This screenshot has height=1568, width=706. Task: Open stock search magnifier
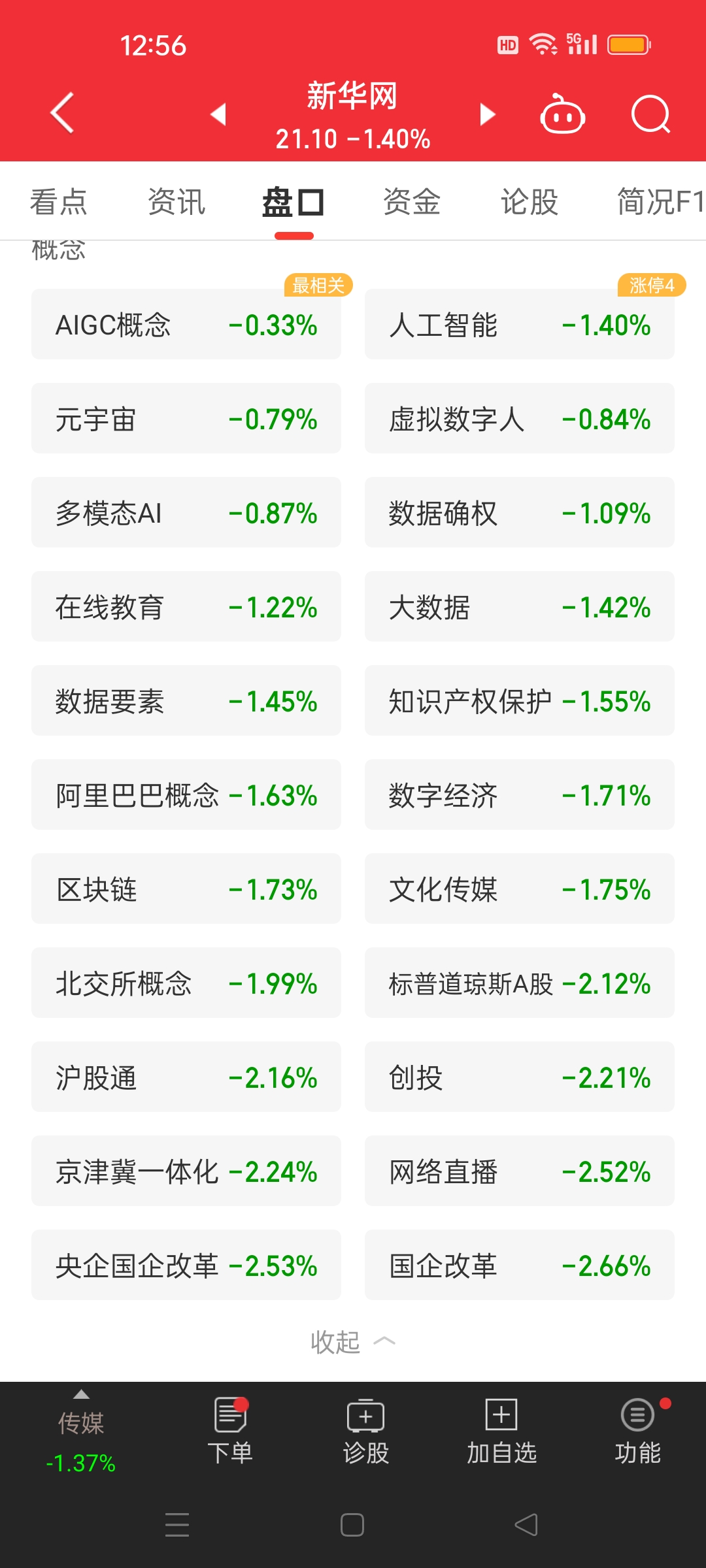coord(651,114)
